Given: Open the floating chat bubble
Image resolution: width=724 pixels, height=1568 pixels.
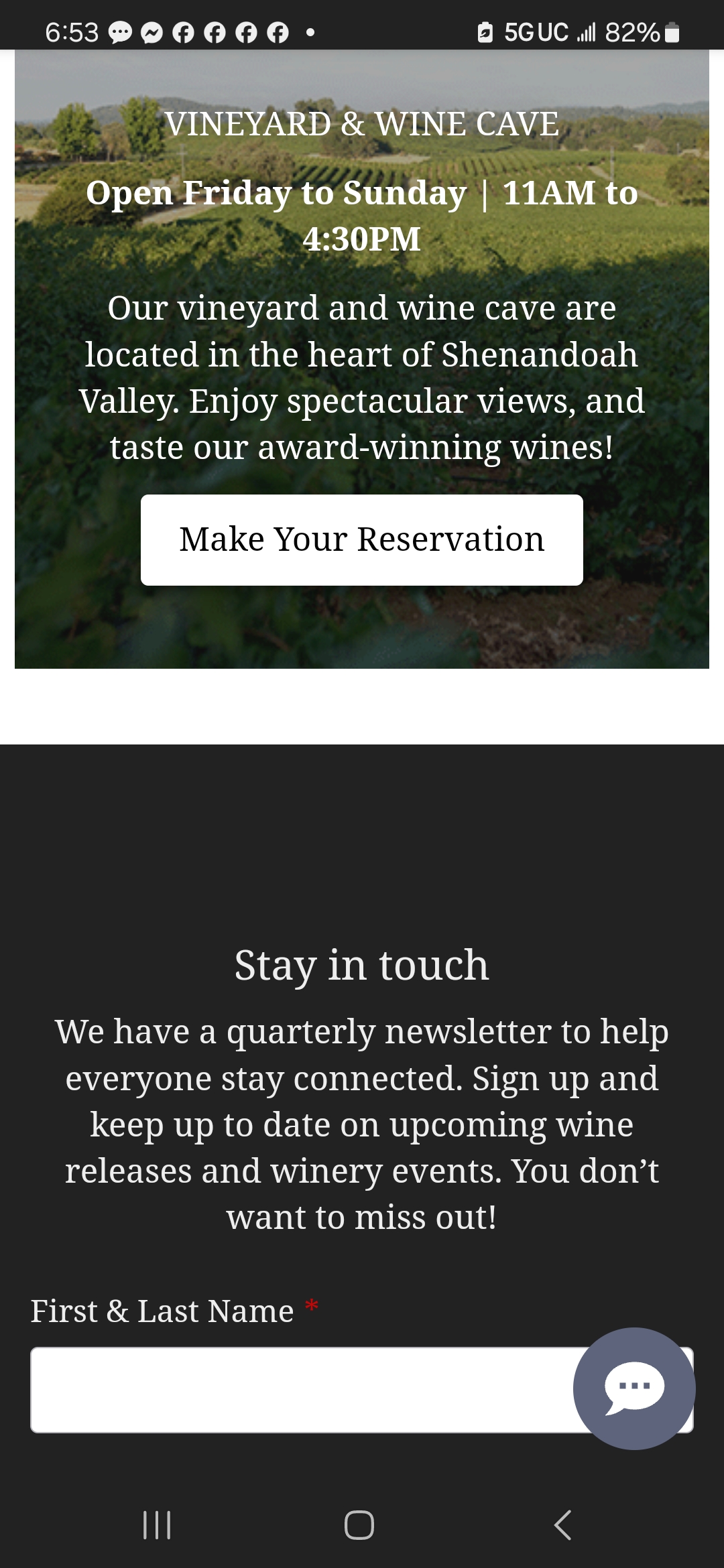Looking at the screenshot, I should pyautogui.click(x=634, y=1388).
